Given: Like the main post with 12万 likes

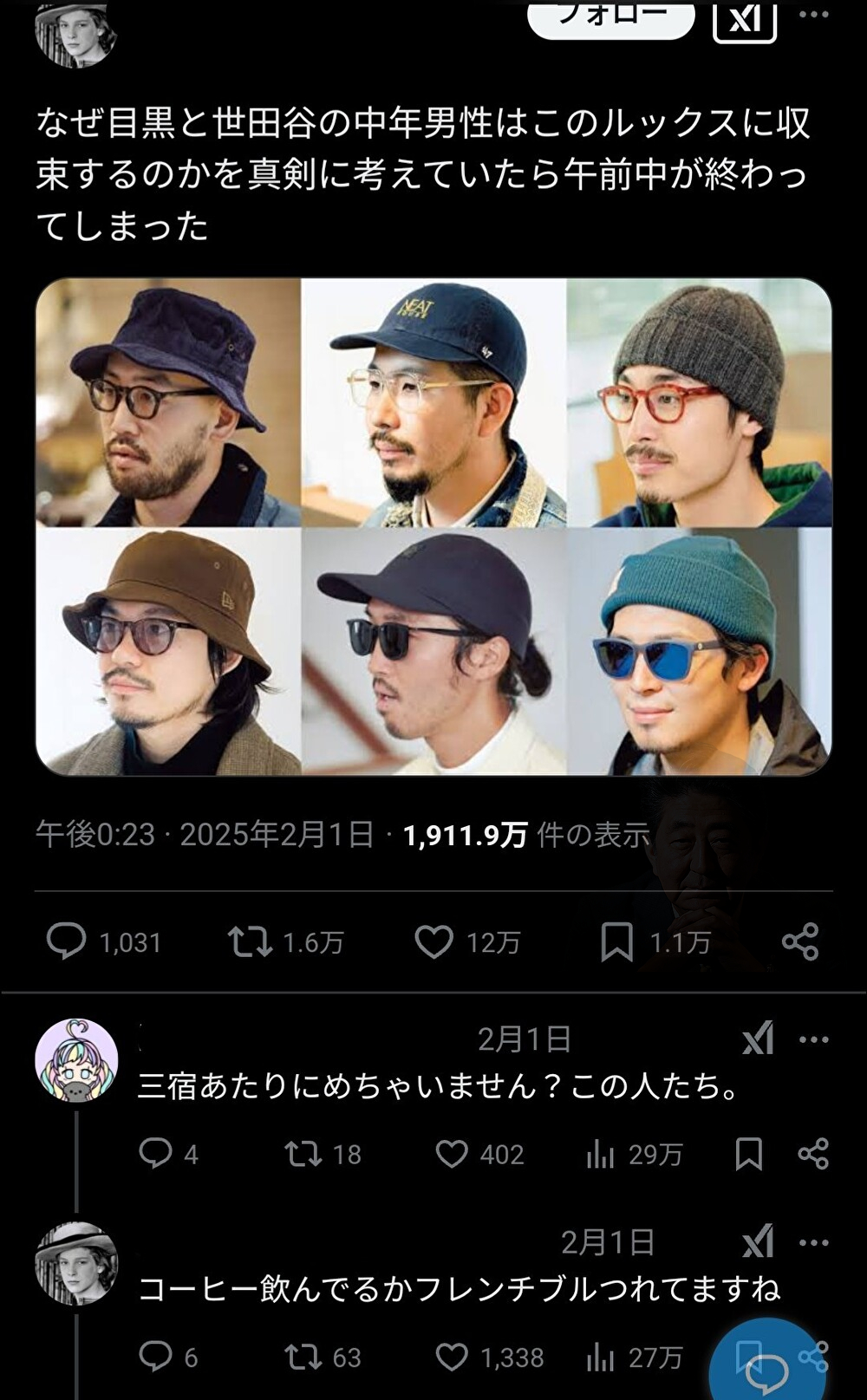Looking at the screenshot, I should [x=433, y=941].
